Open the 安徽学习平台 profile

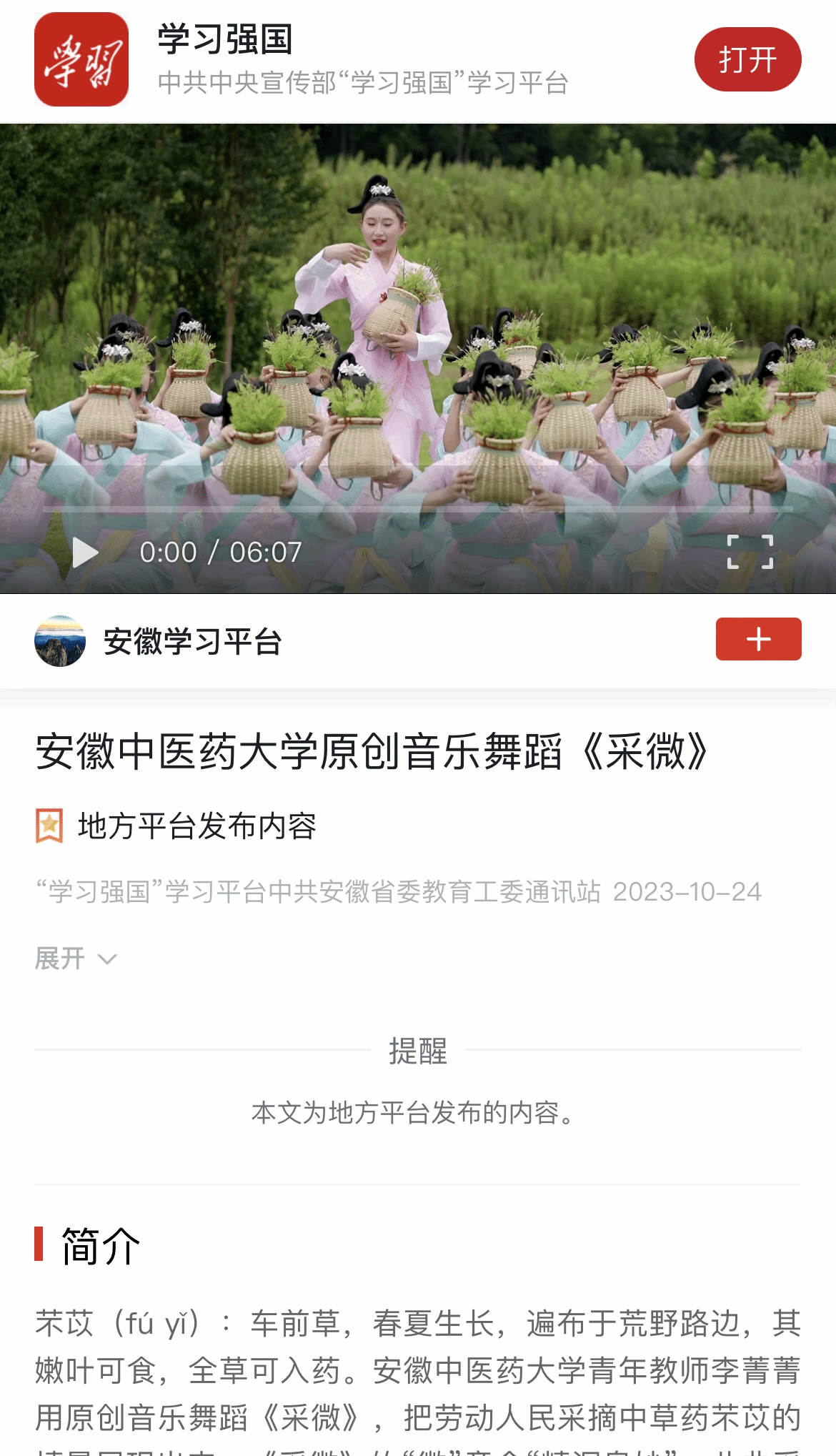click(191, 641)
